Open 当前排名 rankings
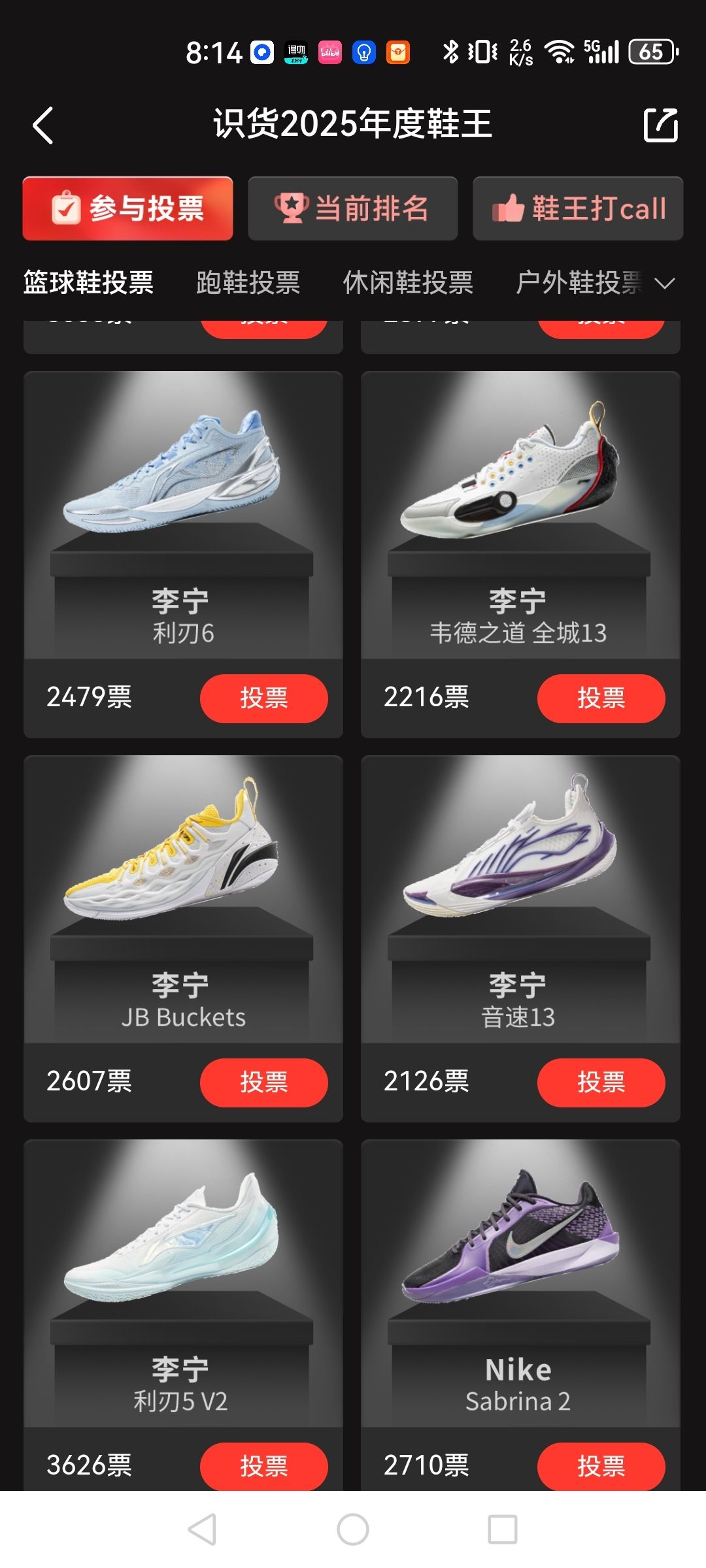 click(x=352, y=208)
